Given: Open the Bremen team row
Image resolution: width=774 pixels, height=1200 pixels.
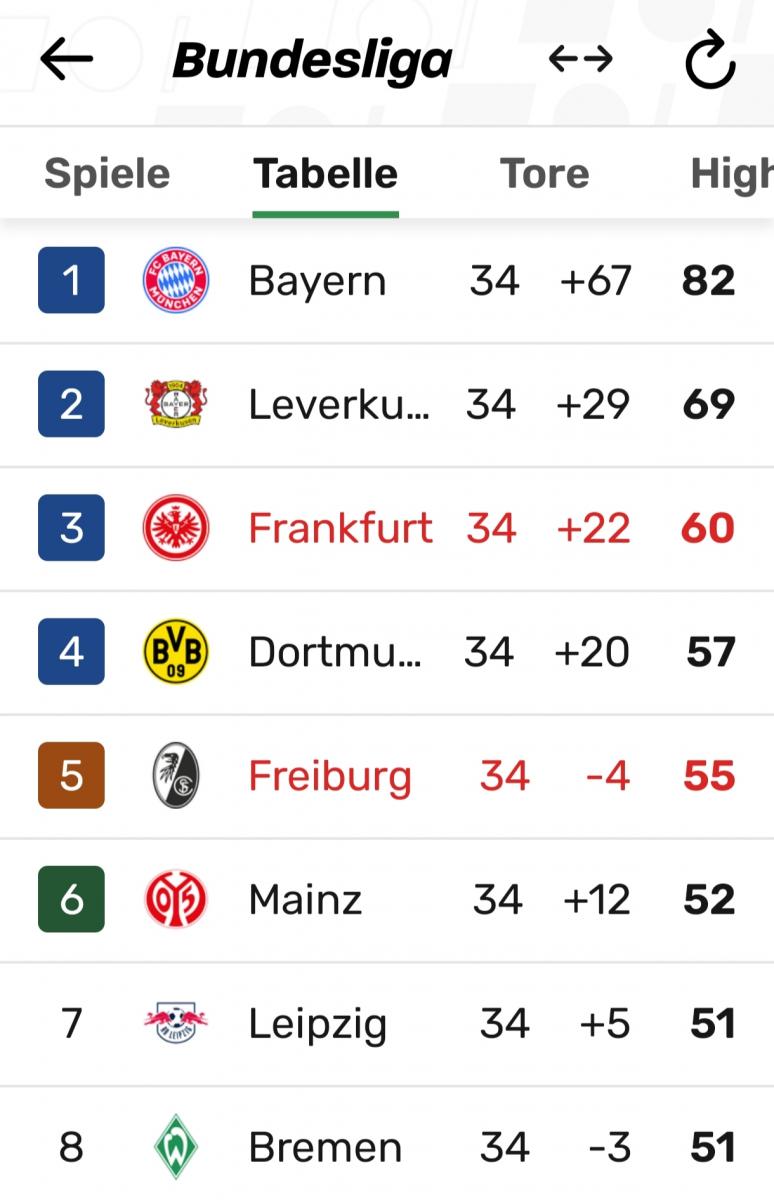Looking at the screenshot, I should tap(387, 1145).
